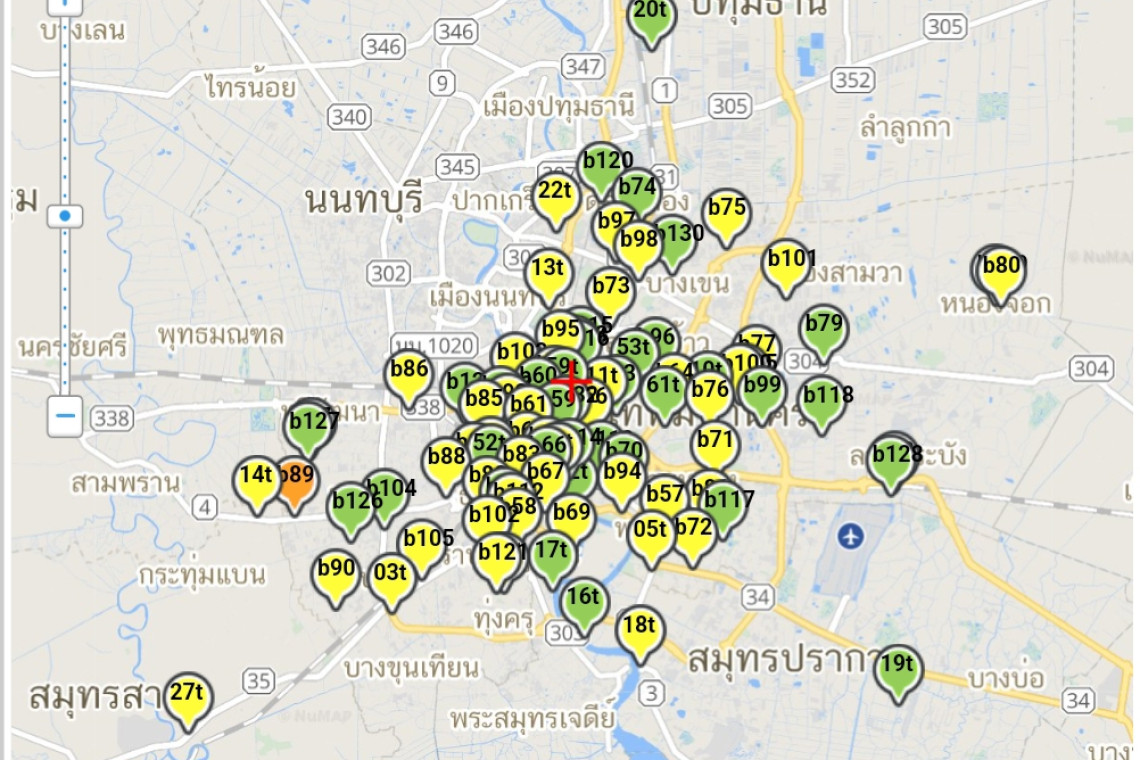This screenshot has width=1140, height=760.
Task: Tap the green 19t marker
Action: [897, 669]
